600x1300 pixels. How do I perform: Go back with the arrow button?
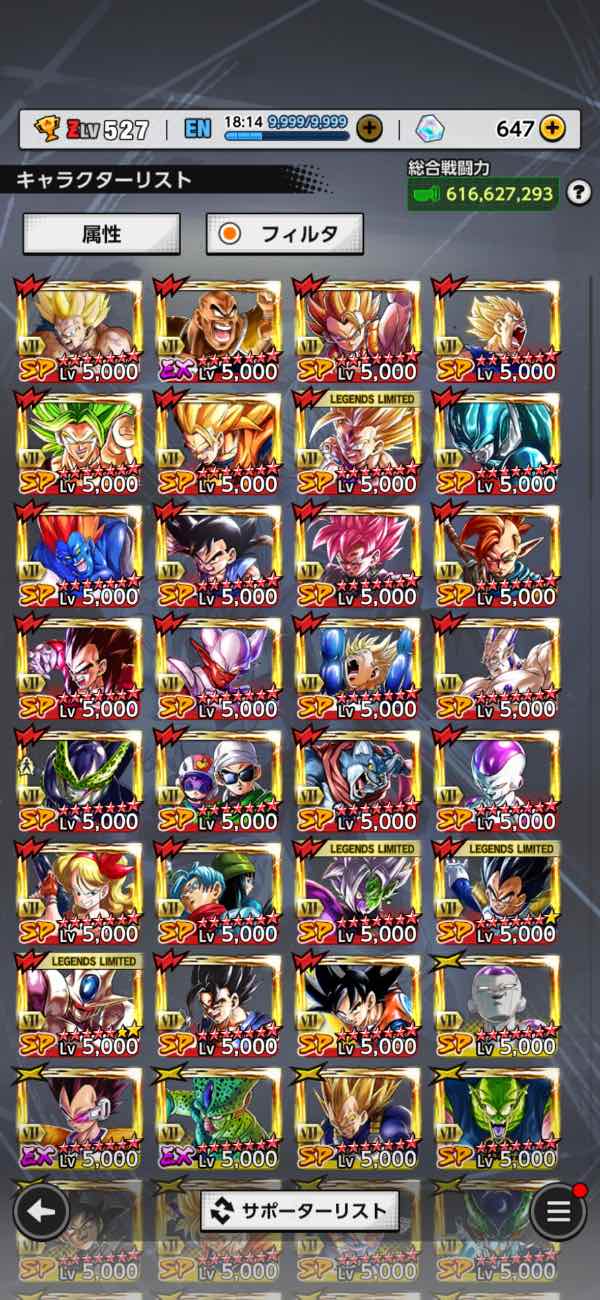pos(41,1212)
